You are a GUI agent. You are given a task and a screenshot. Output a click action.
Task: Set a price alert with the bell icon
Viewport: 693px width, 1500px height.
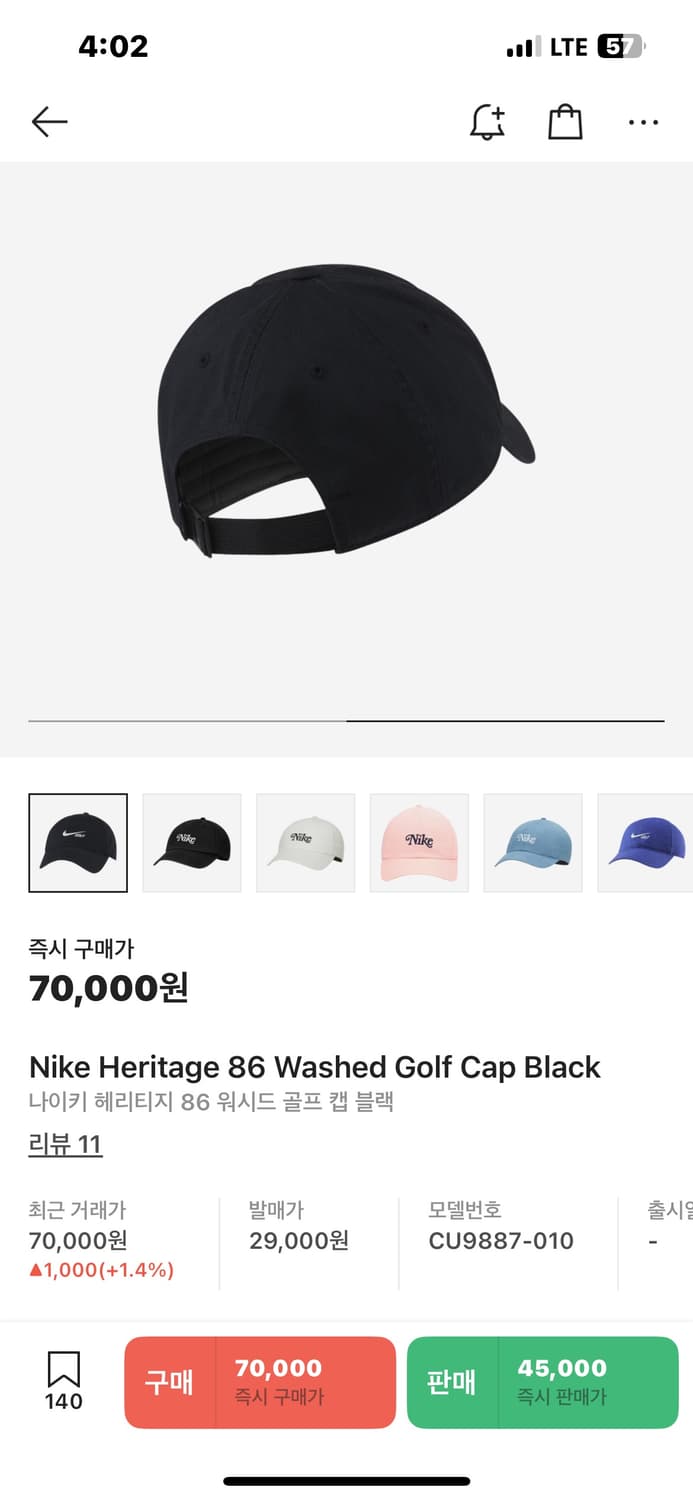coord(487,122)
